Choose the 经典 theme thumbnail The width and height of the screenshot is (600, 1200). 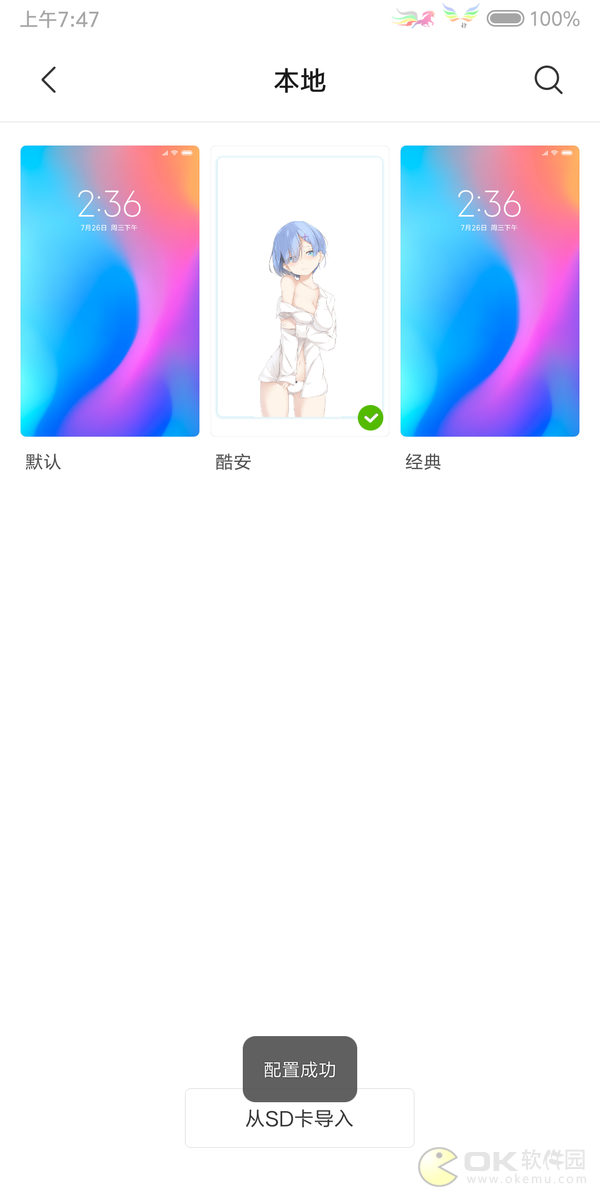pyautogui.click(x=490, y=291)
